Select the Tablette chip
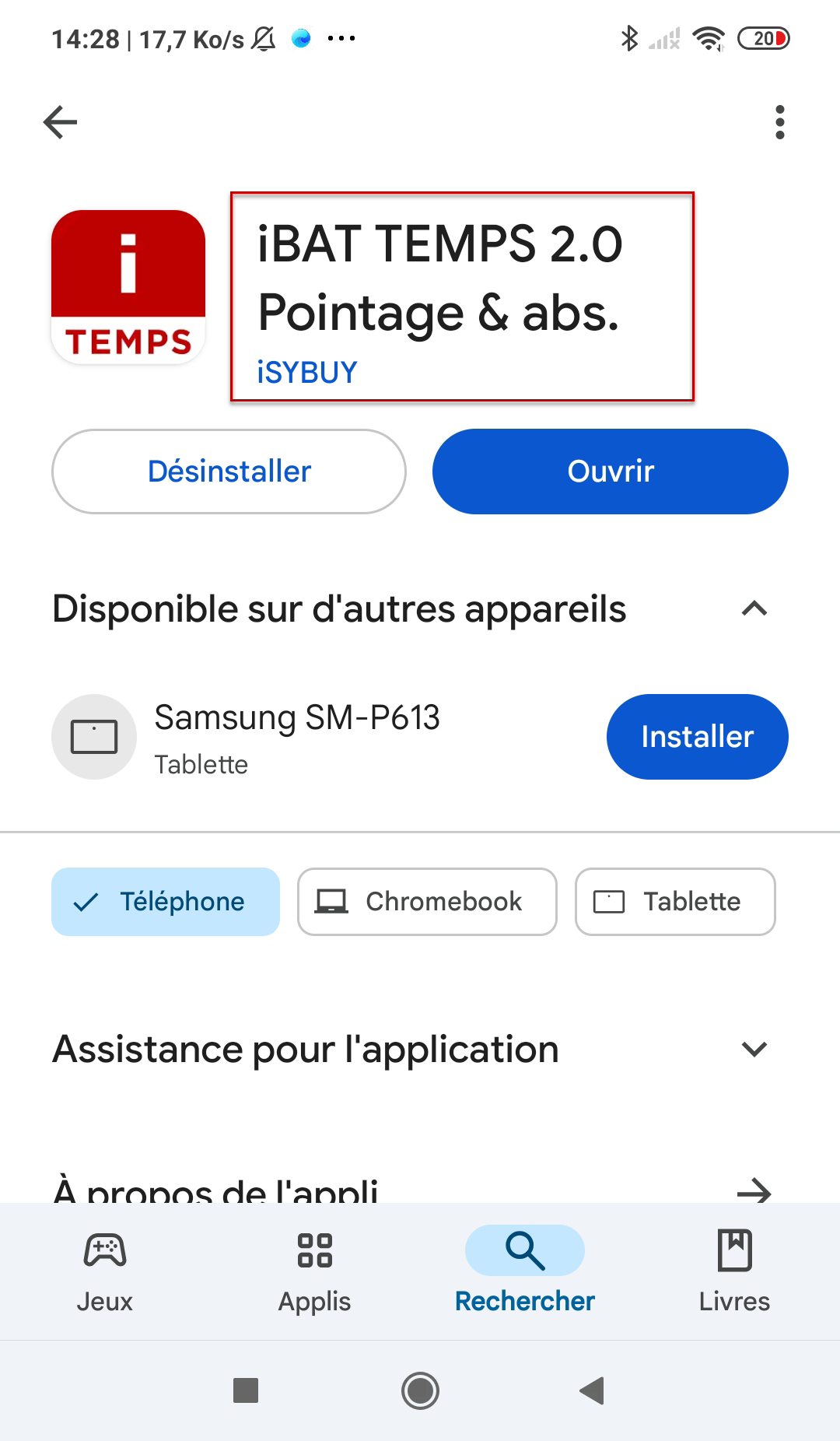The image size is (840, 1441). (x=675, y=902)
